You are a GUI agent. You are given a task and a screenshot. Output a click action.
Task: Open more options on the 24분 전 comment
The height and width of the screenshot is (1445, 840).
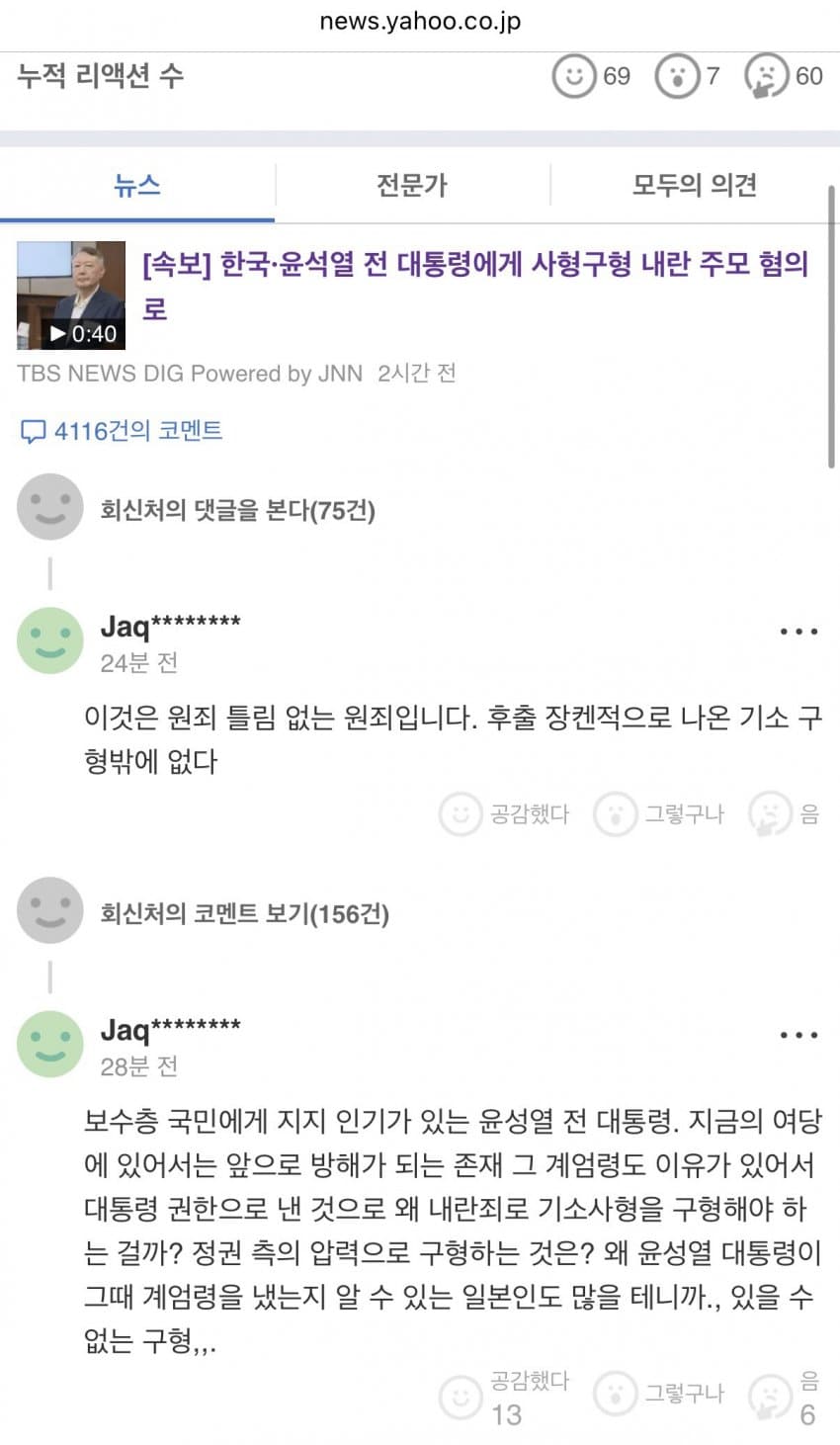pyautogui.click(x=798, y=632)
